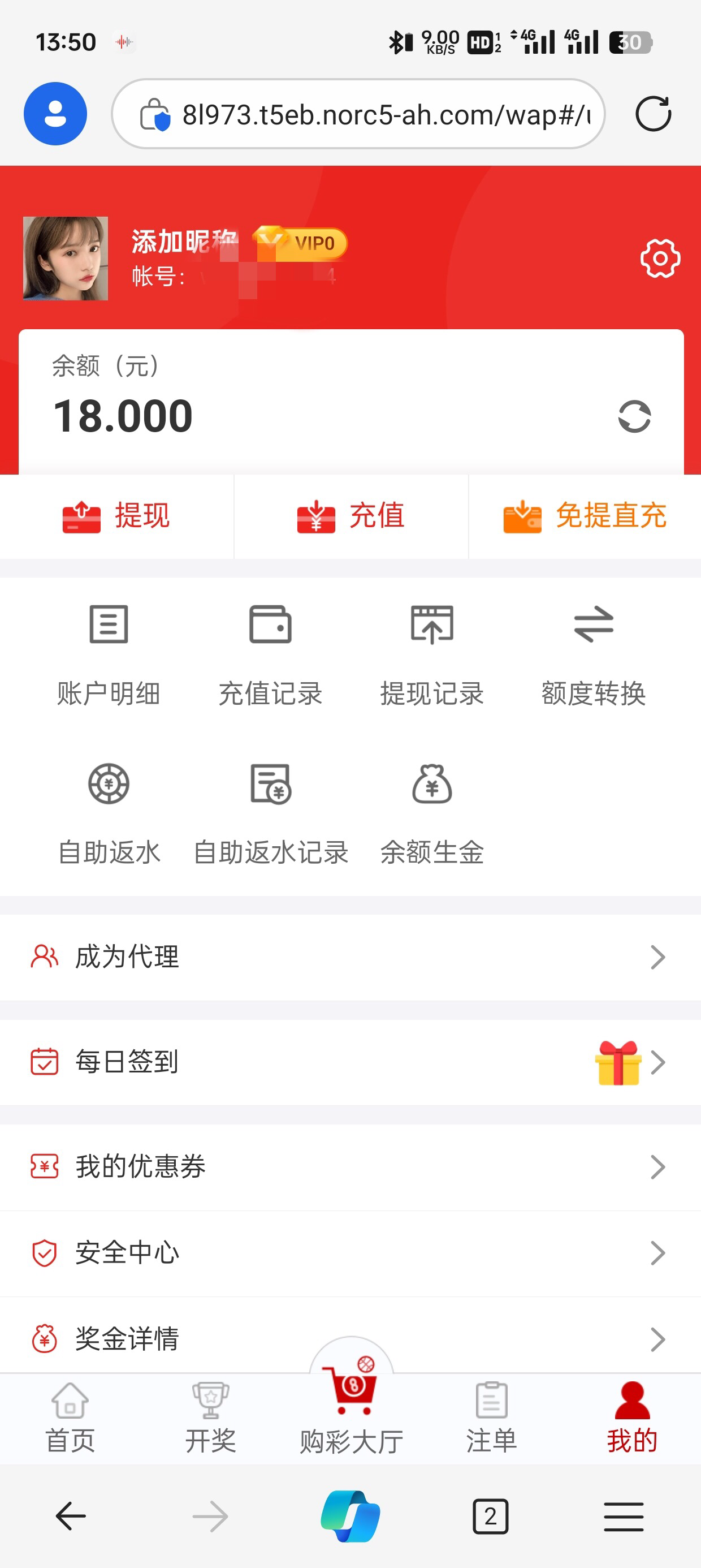701x1568 pixels.
Task: Tap the 提现 withdraw button
Action: (116, 516)
